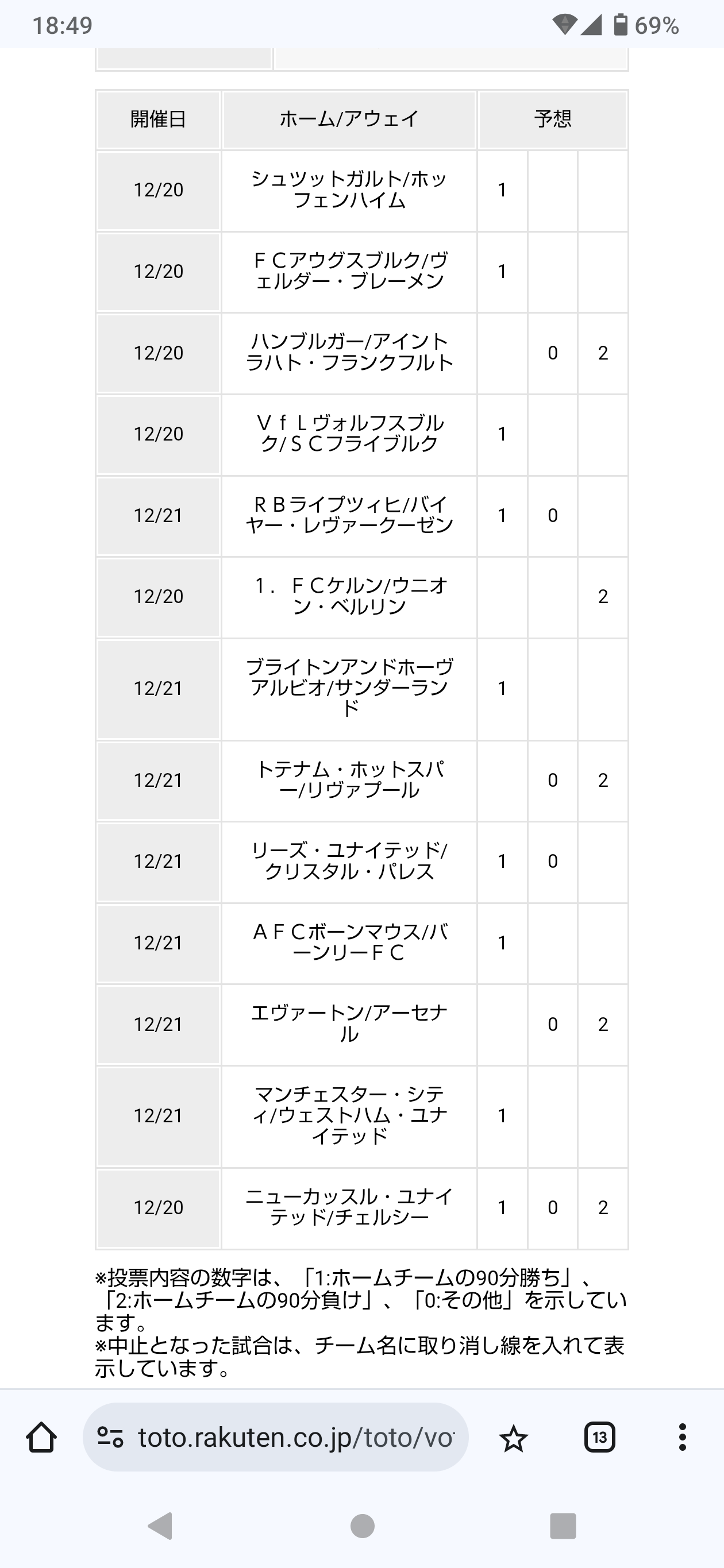Open the toto.rakuten.co.jp address bar

[295, 1437]
